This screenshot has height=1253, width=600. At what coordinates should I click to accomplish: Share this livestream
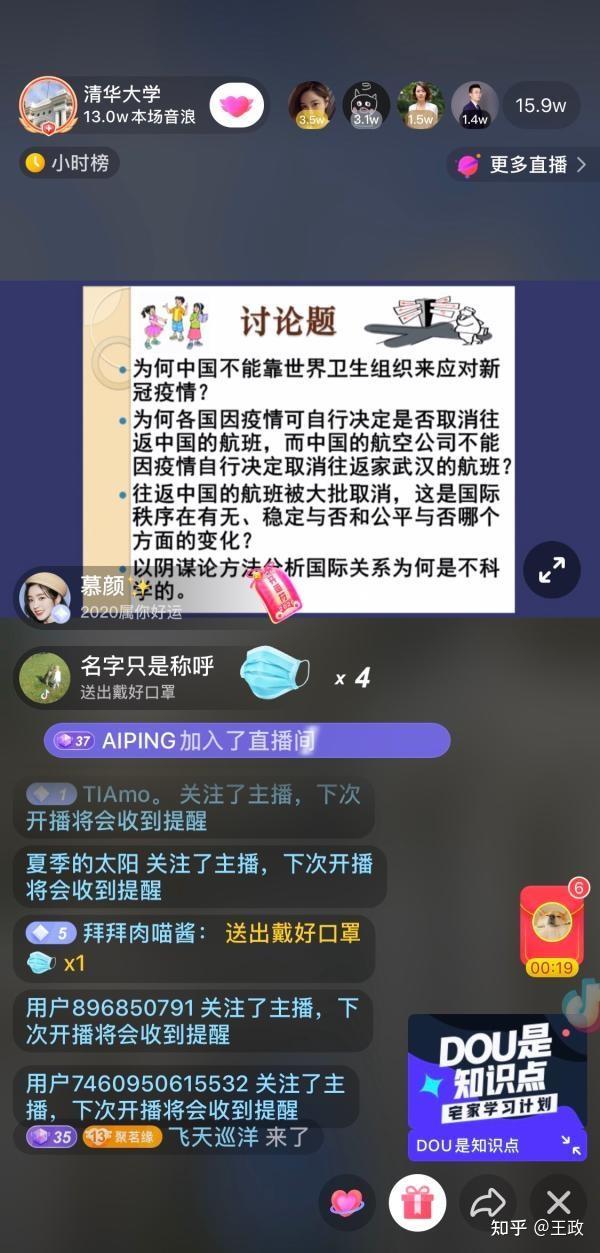click(x=487, y=1202)
